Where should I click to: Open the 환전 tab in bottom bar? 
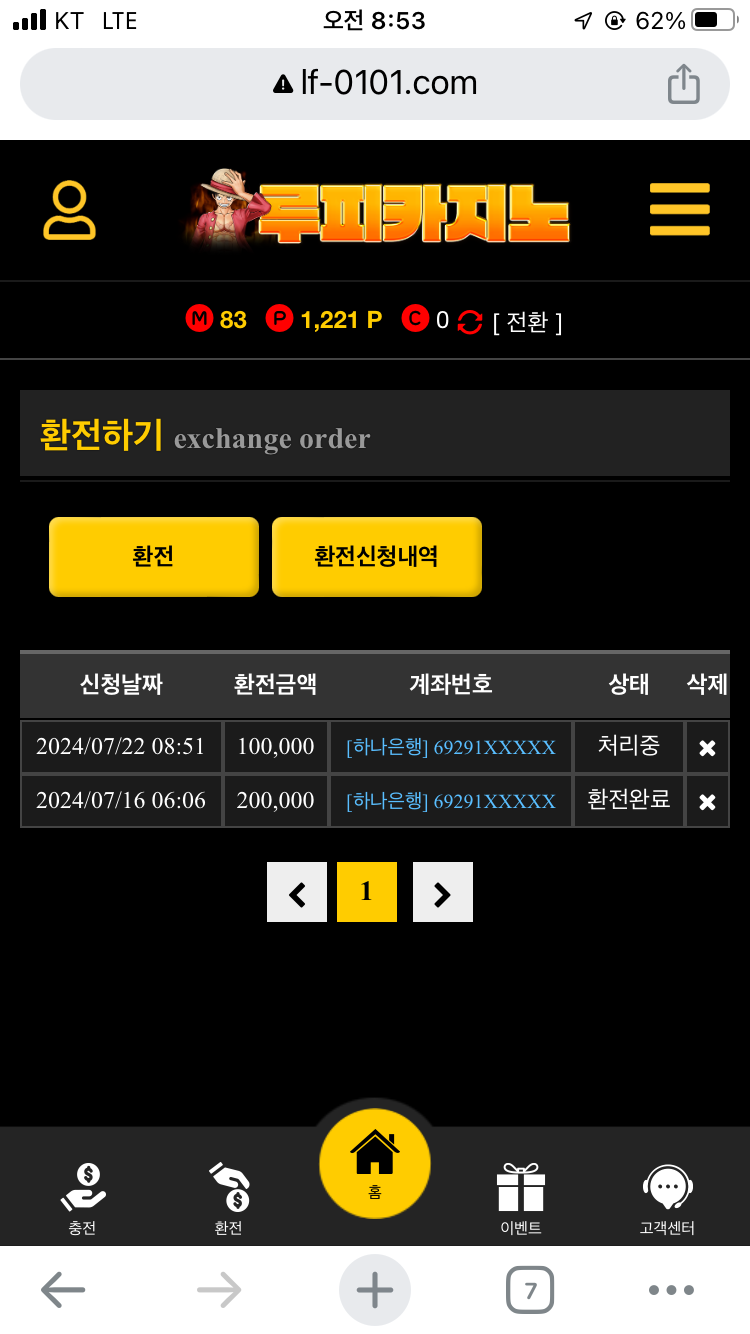pos(229,1198)
